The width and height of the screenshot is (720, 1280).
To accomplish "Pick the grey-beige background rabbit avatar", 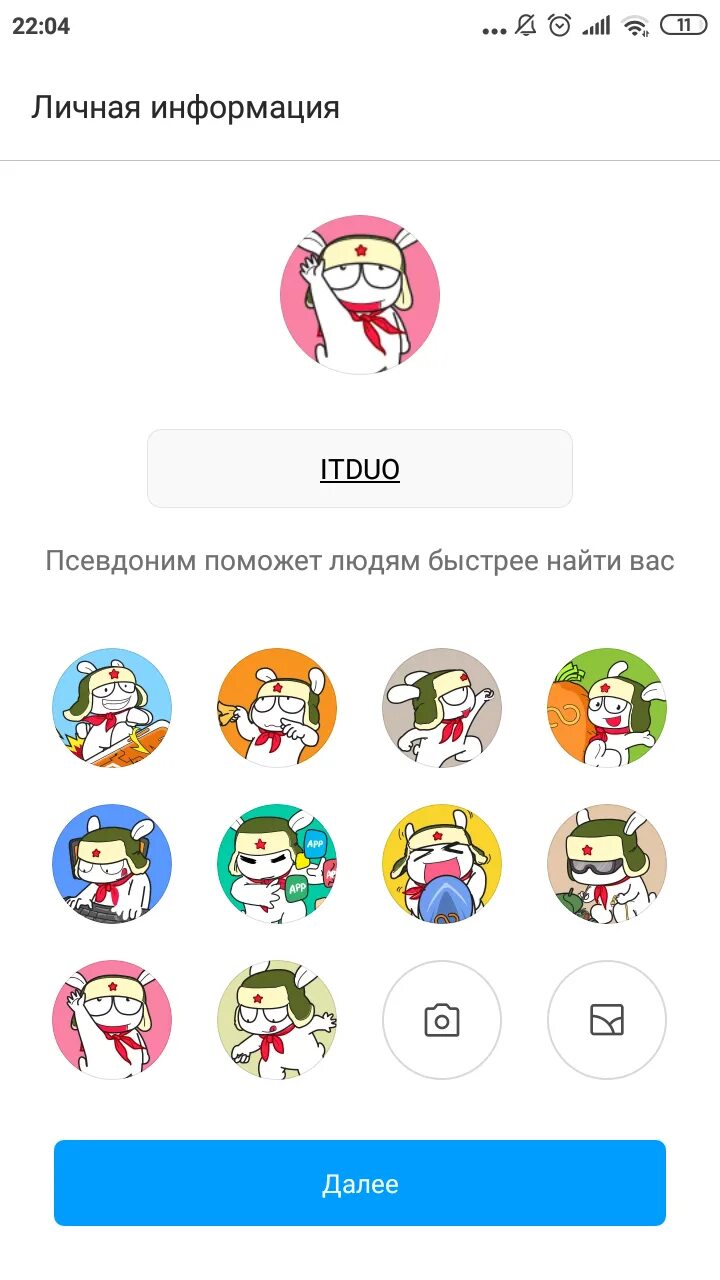I will click(x=442, y=708).
